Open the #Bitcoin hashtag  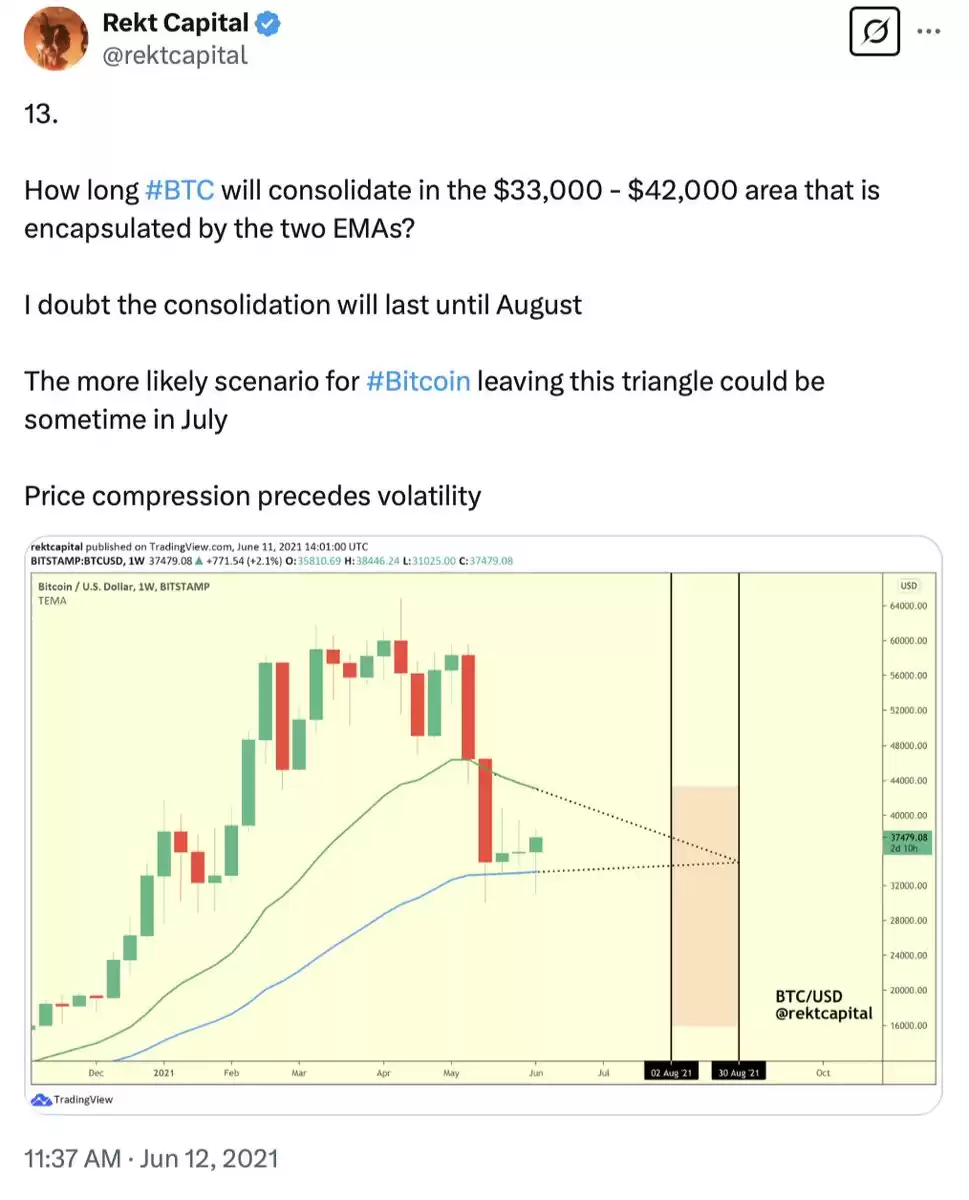coord(418,381)
